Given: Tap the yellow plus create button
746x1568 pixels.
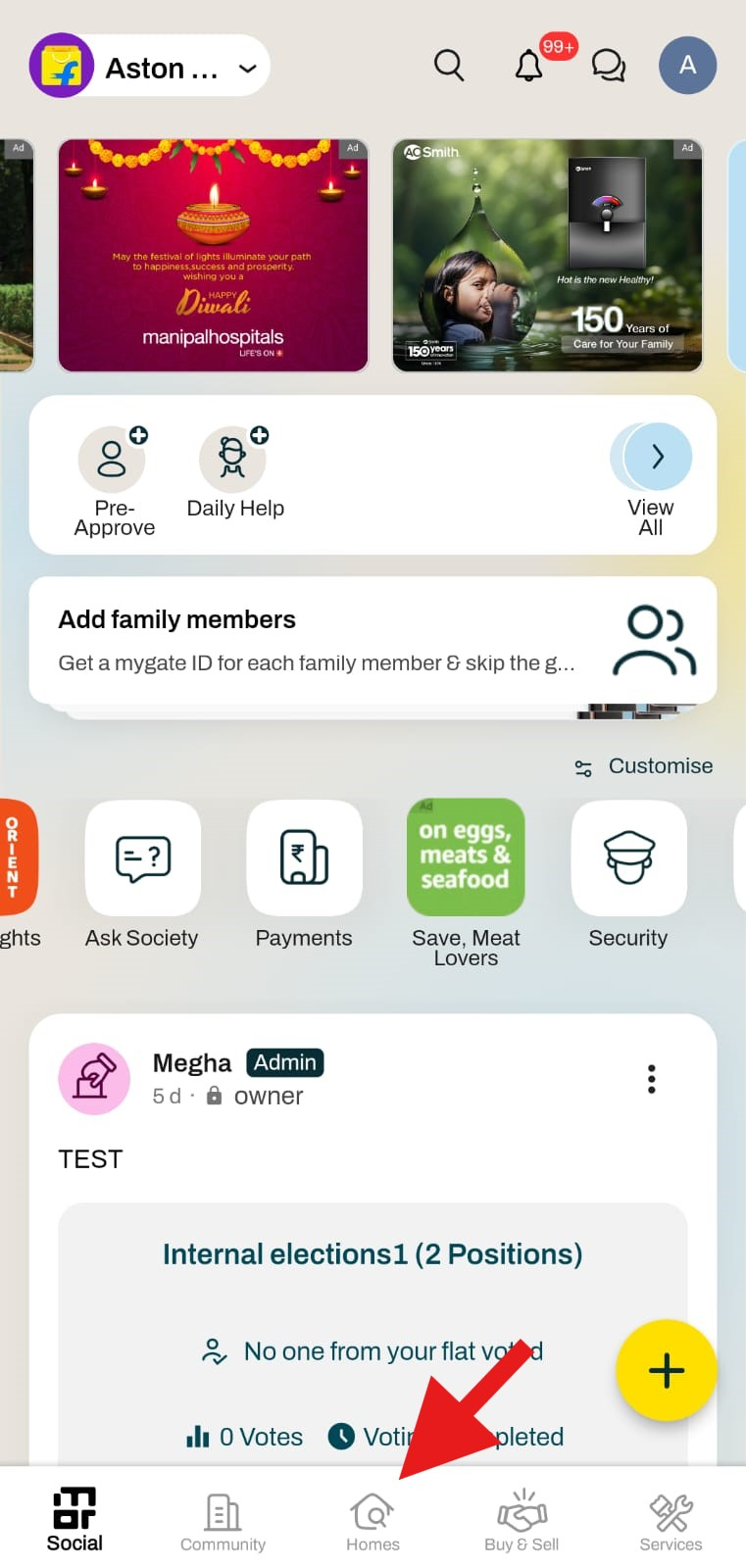Looking at the screenshot, I should click(666, 1370).
